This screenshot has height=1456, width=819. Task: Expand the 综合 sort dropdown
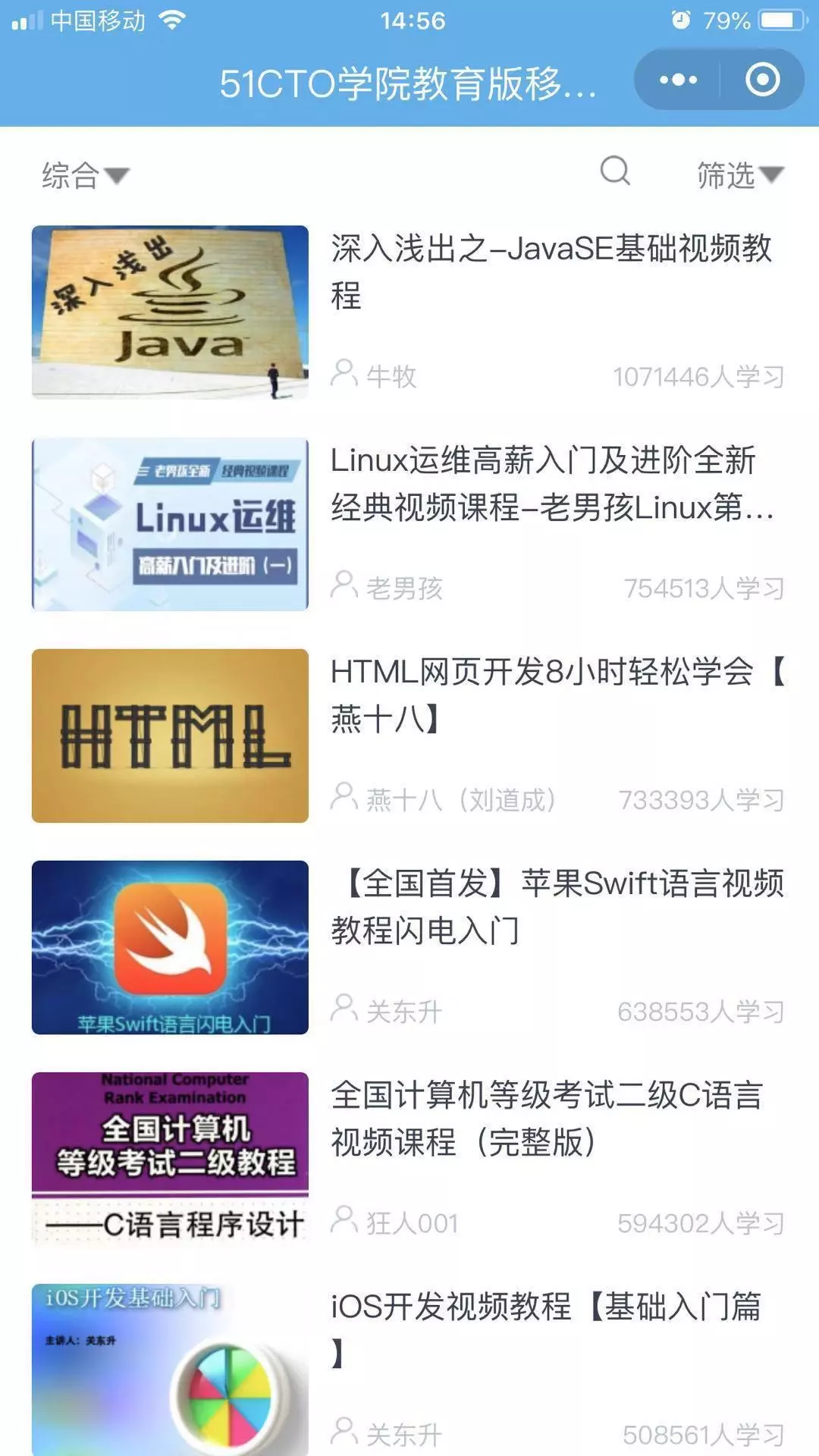tap(85, 176)
